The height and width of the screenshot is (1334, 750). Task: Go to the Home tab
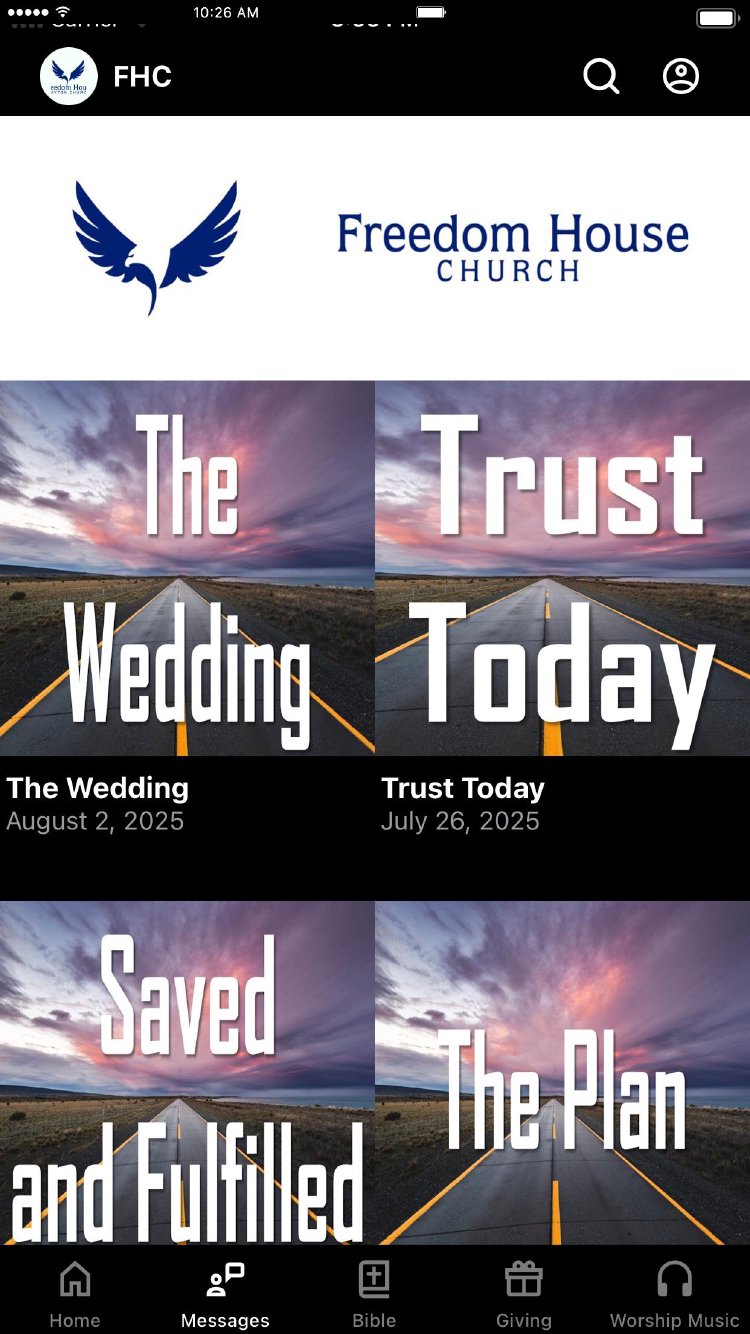click(x=75, y=1294)
